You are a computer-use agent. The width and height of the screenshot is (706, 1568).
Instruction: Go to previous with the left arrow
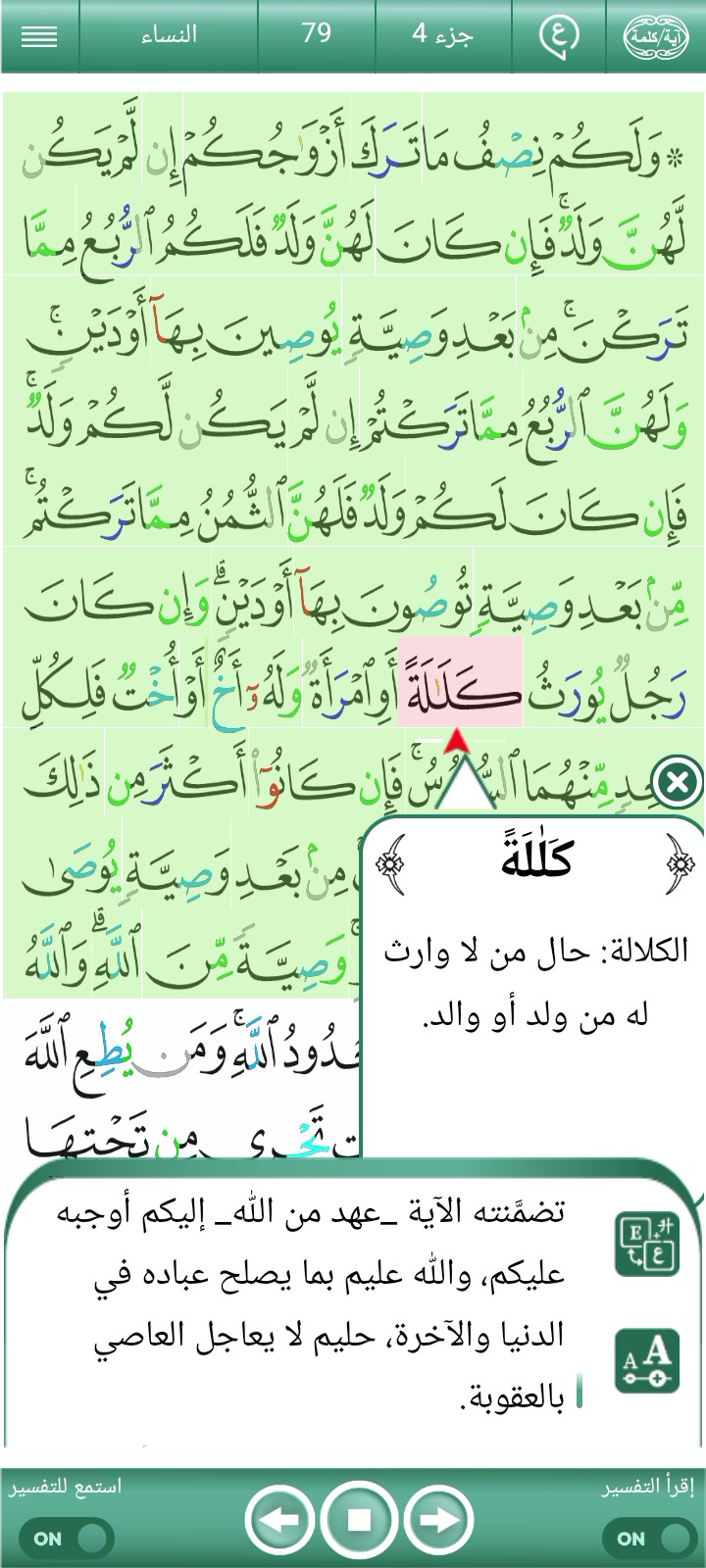(279, 1520)
